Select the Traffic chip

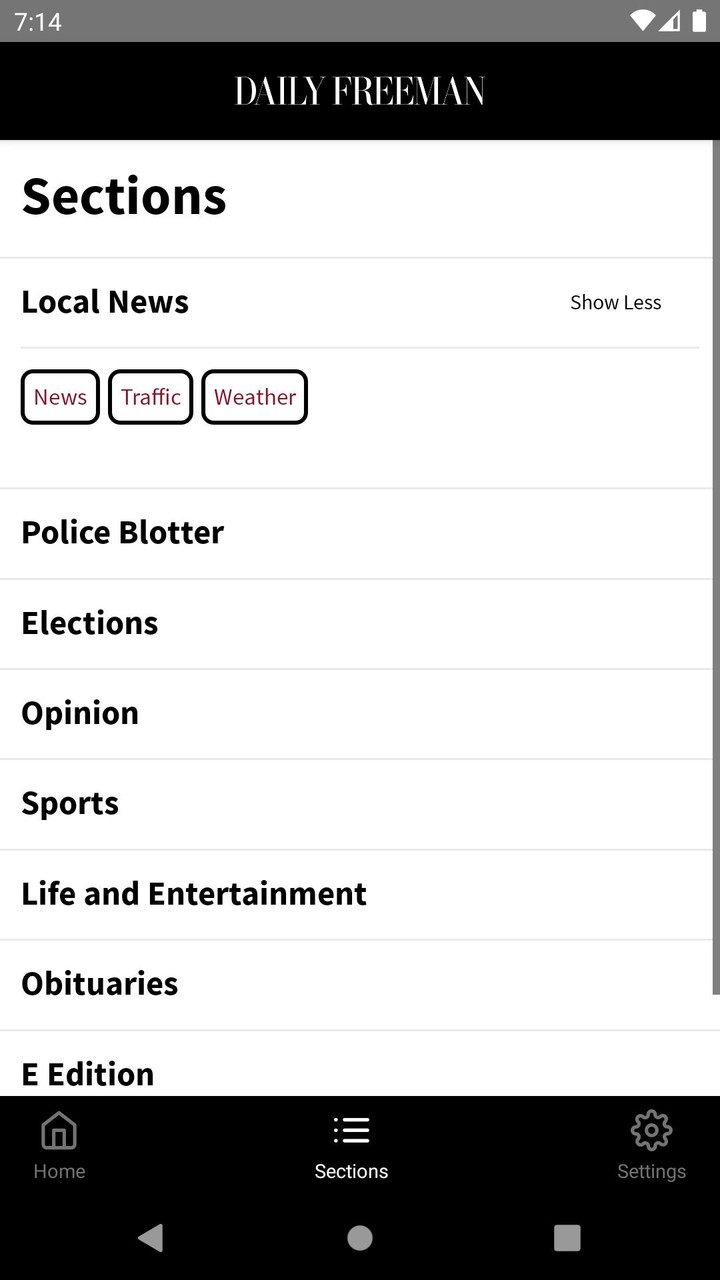click(150, 397)
